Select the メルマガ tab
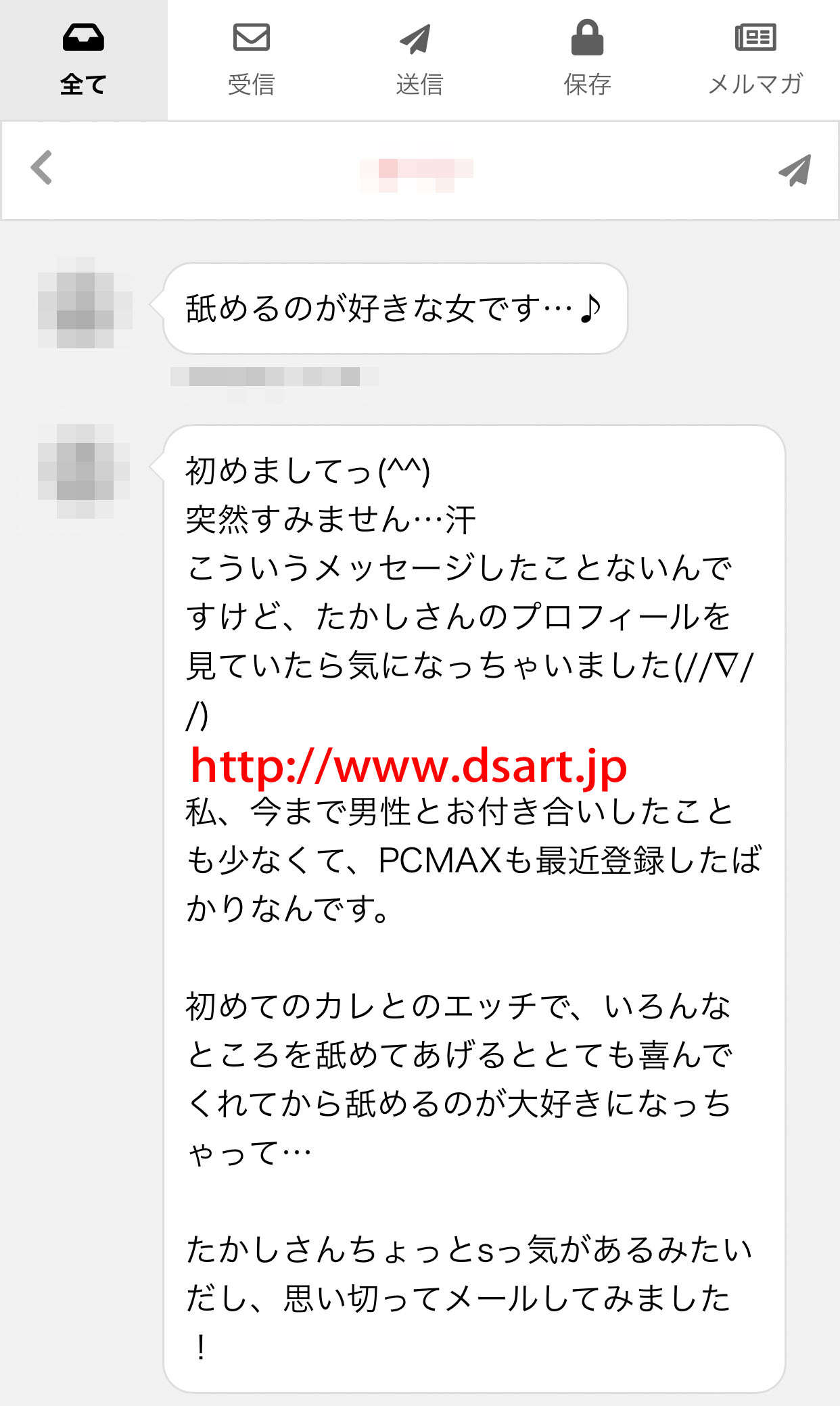This screenshot has width=840, height=1406. coord(755,60)
